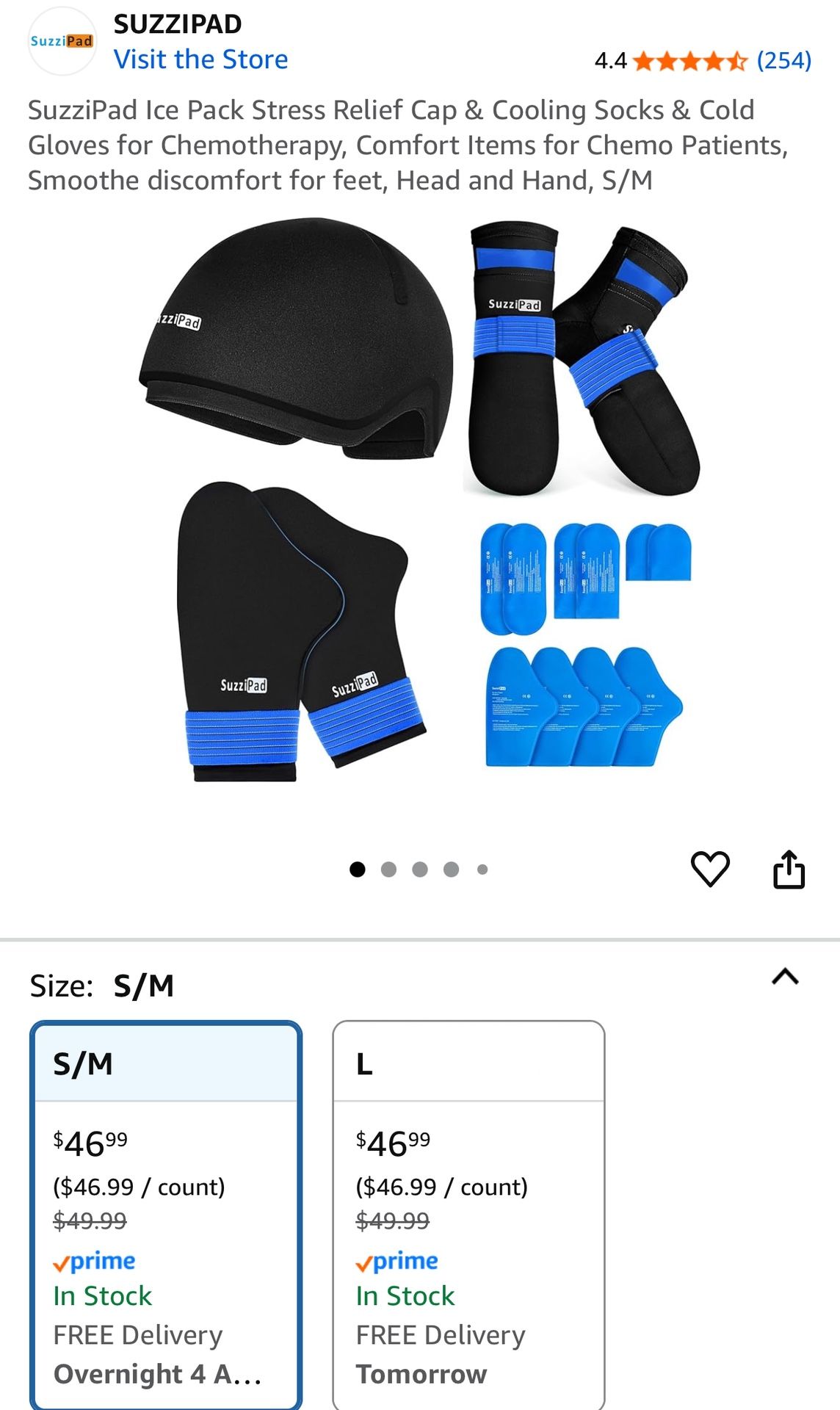The image size is (840, 1410).
Task: Jump to the second product photo dot
Action: (388, 869)
